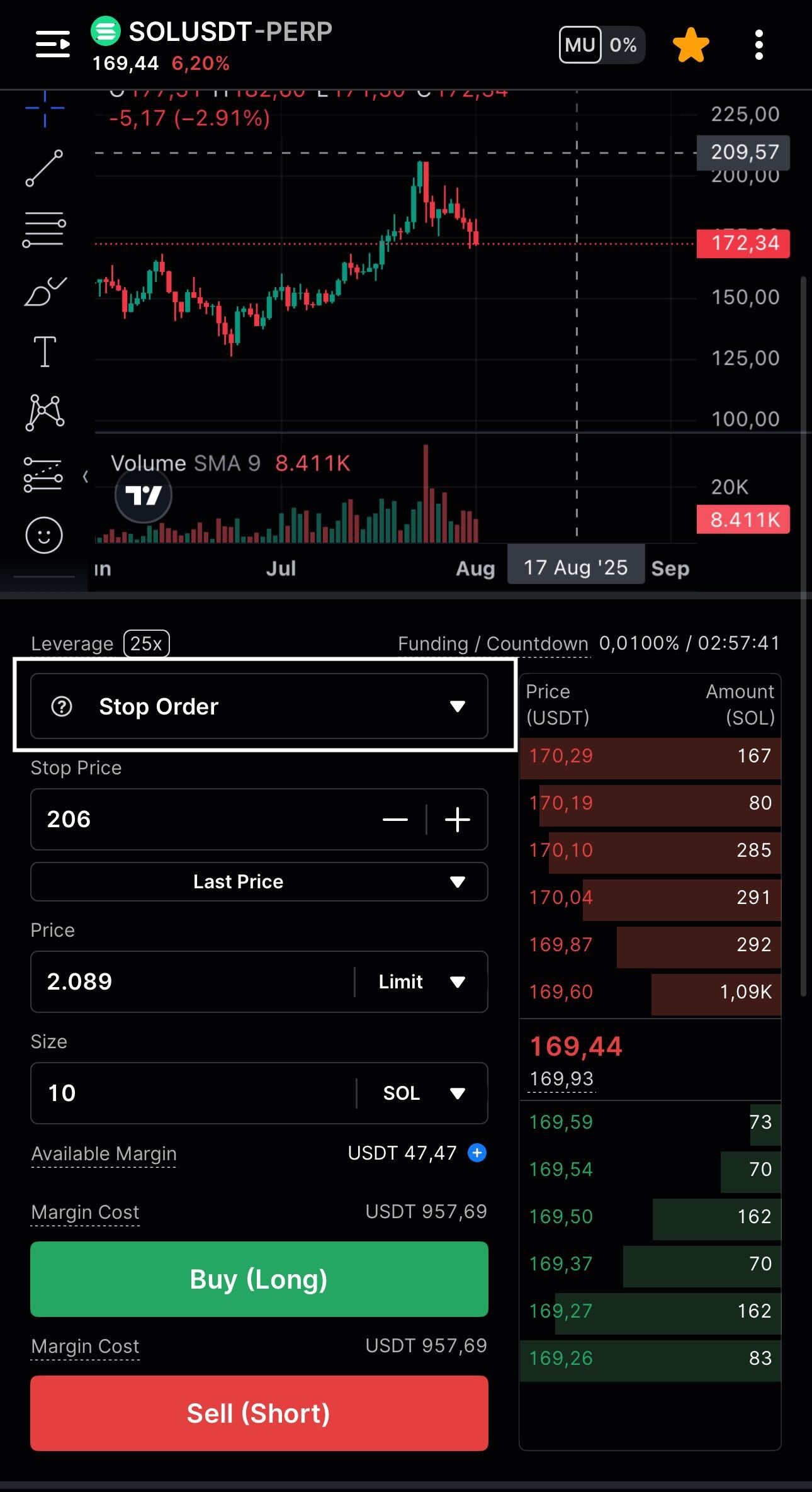Open the help tooltip beside Stop Order
Screen dimensions: 812x1492
pyautogui.click(x=61, y=706)
